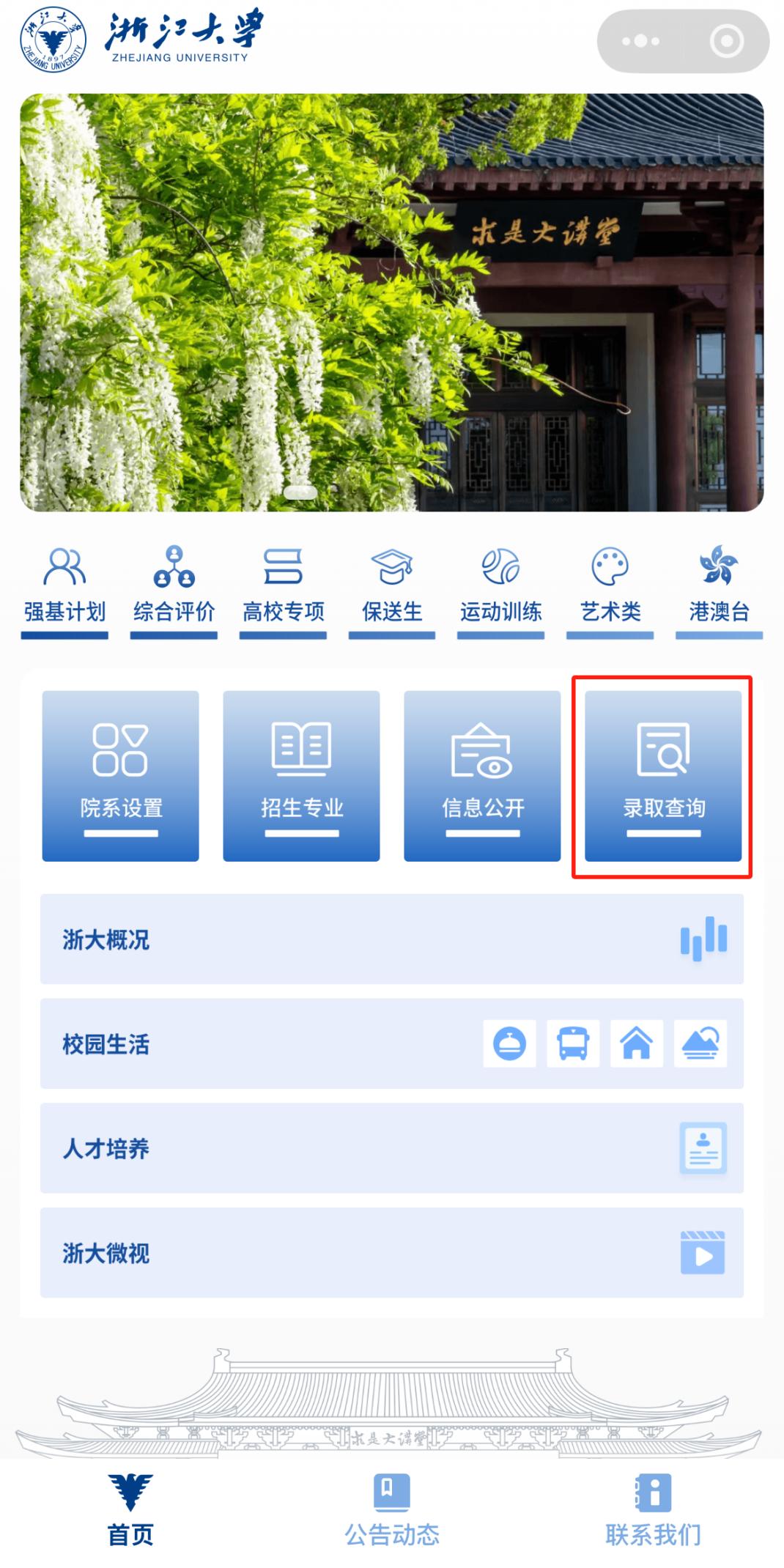Open 信息公开 tile
784x1568 pixels.
pyautogui.click(x=482, y=775)
